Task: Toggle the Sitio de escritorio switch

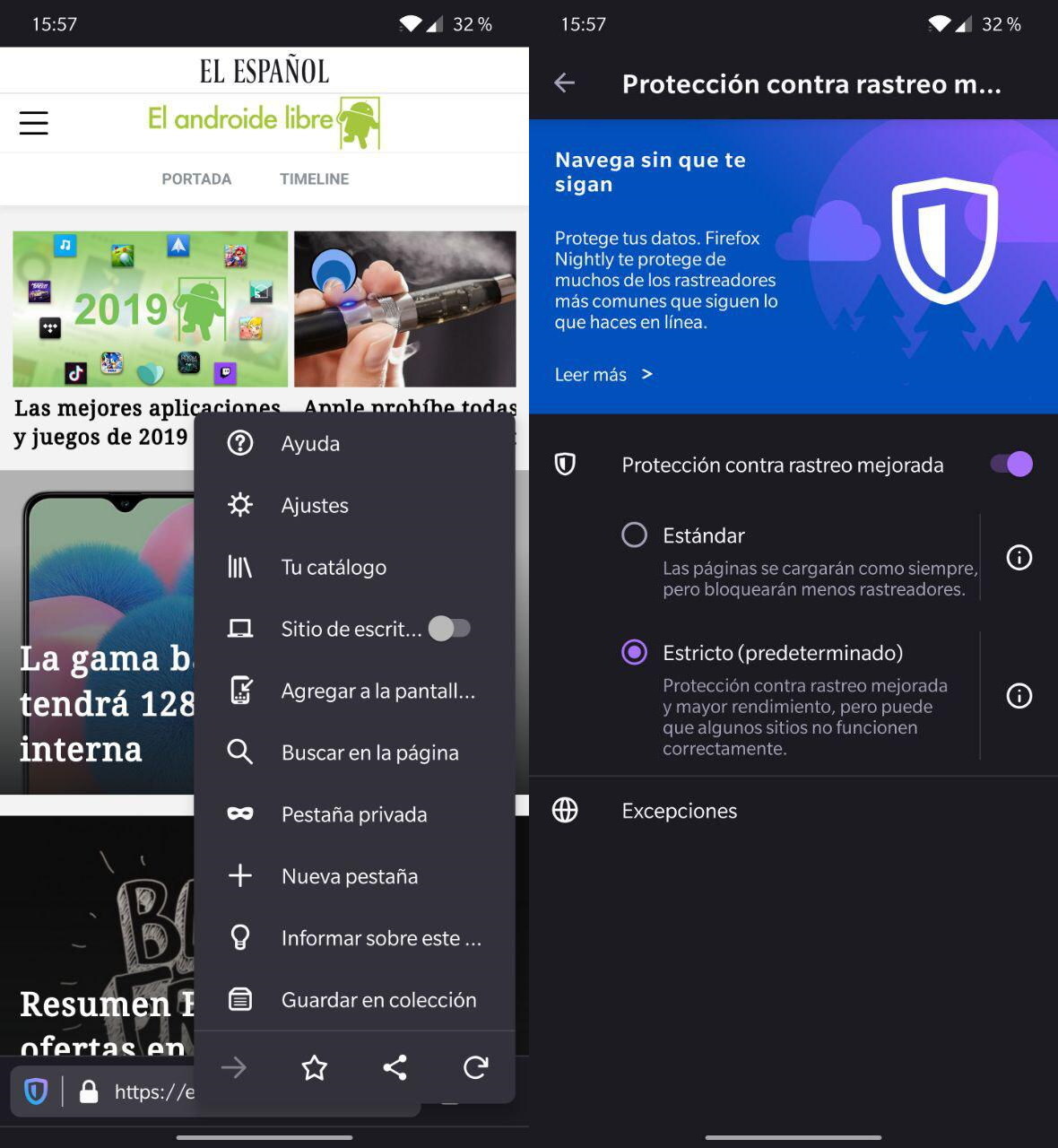Action: coord(449,629)
